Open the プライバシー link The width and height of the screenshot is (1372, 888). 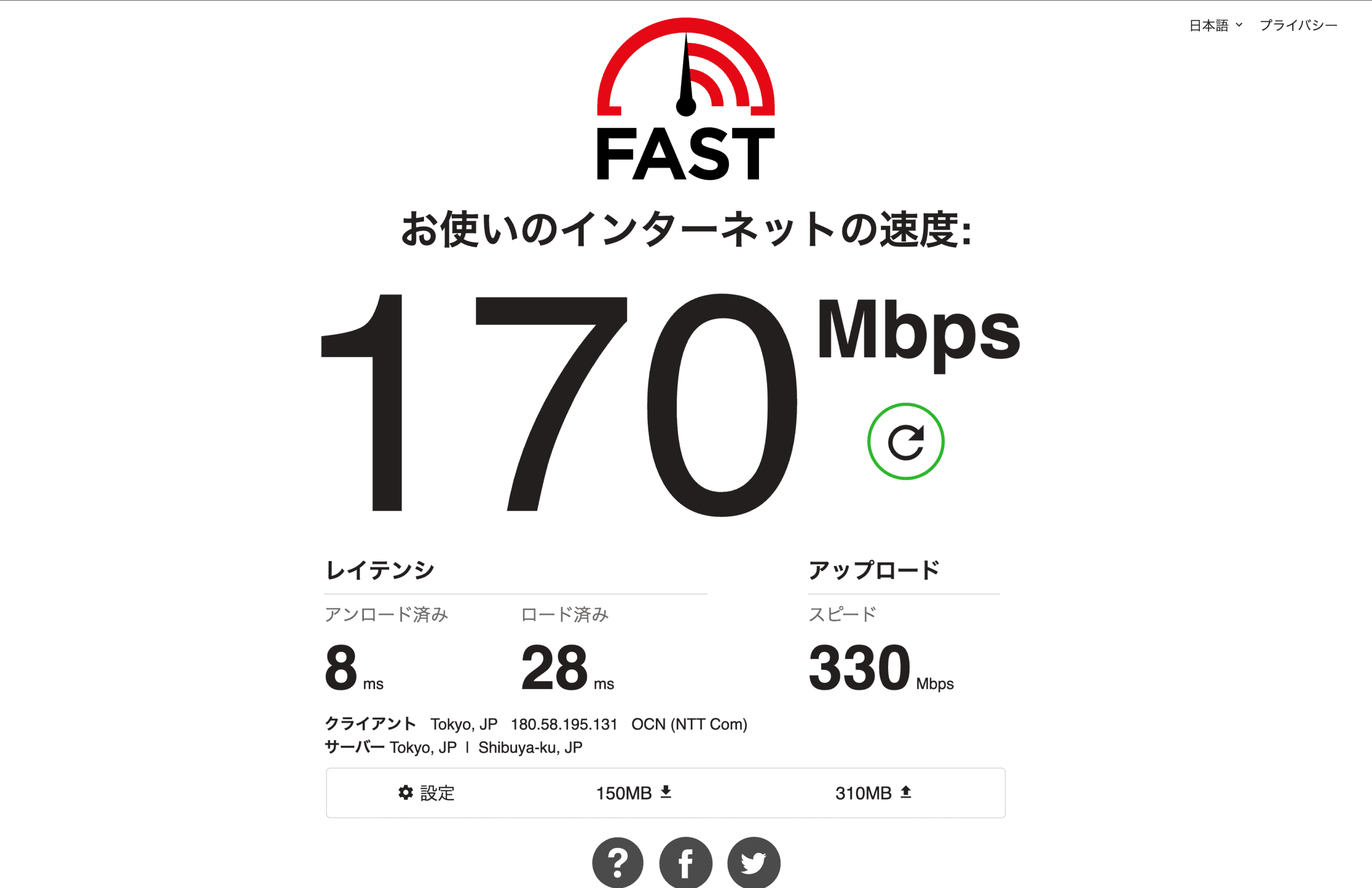(x=1298, y=25)
